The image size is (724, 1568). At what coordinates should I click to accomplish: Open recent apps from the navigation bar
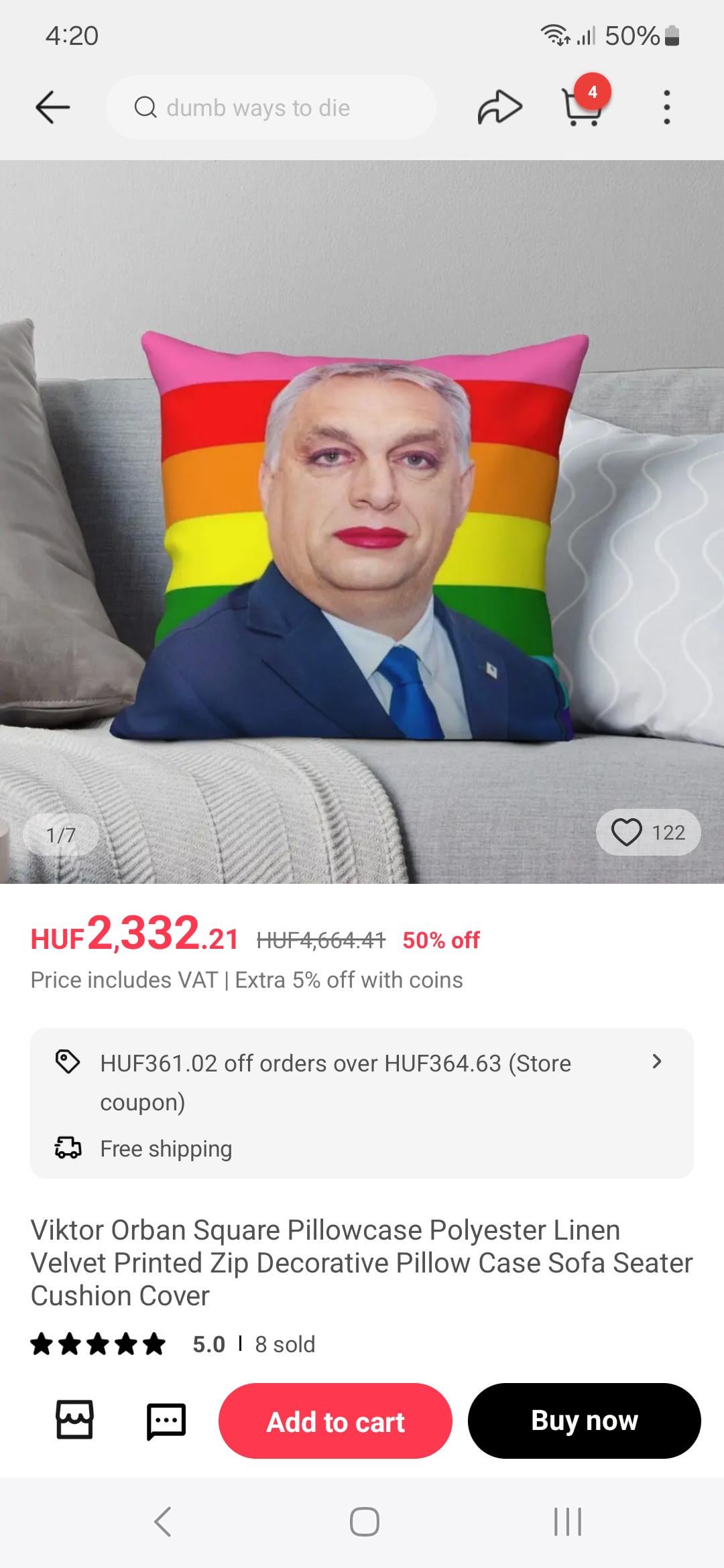(x=567, y=1521)
